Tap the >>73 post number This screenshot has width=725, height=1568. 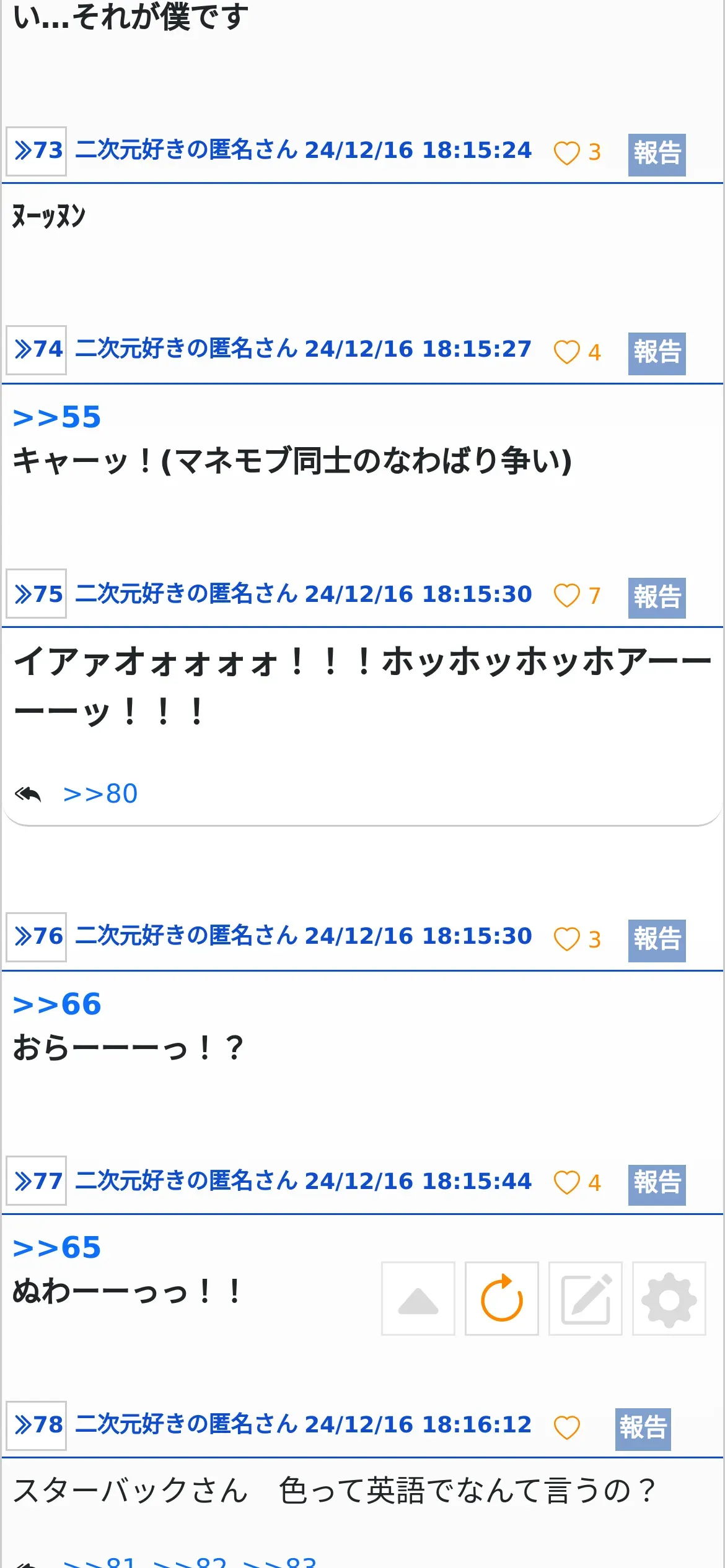(37, 151)
